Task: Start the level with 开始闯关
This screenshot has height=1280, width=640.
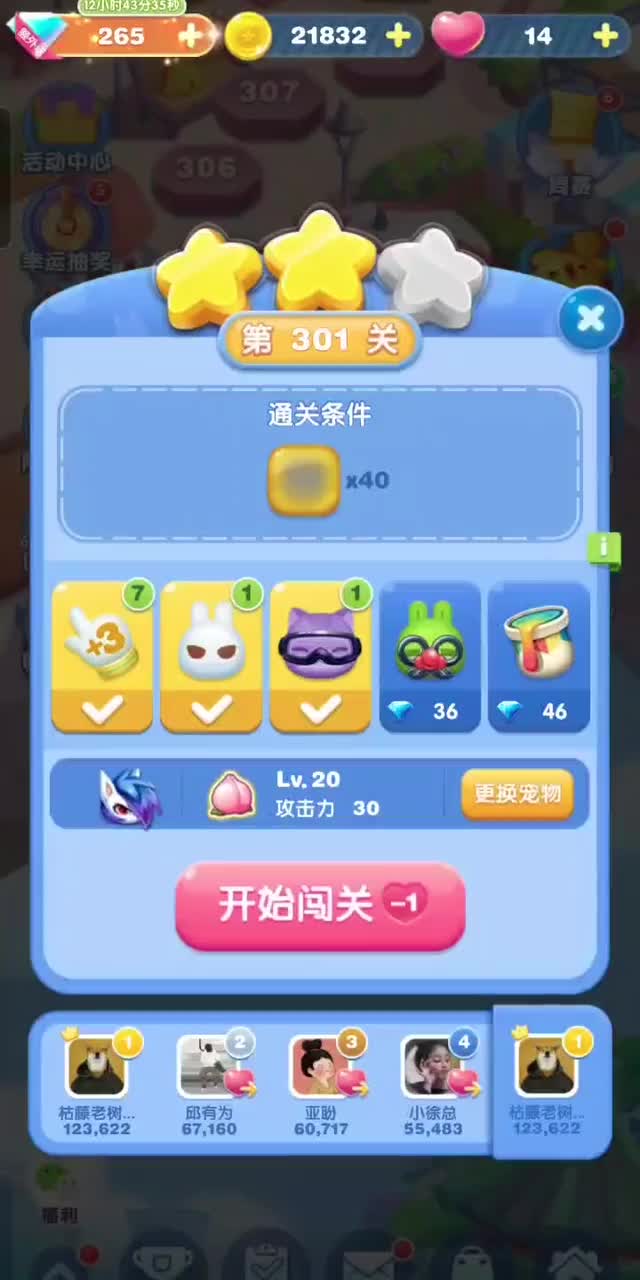Action: (x=320, y=905)
